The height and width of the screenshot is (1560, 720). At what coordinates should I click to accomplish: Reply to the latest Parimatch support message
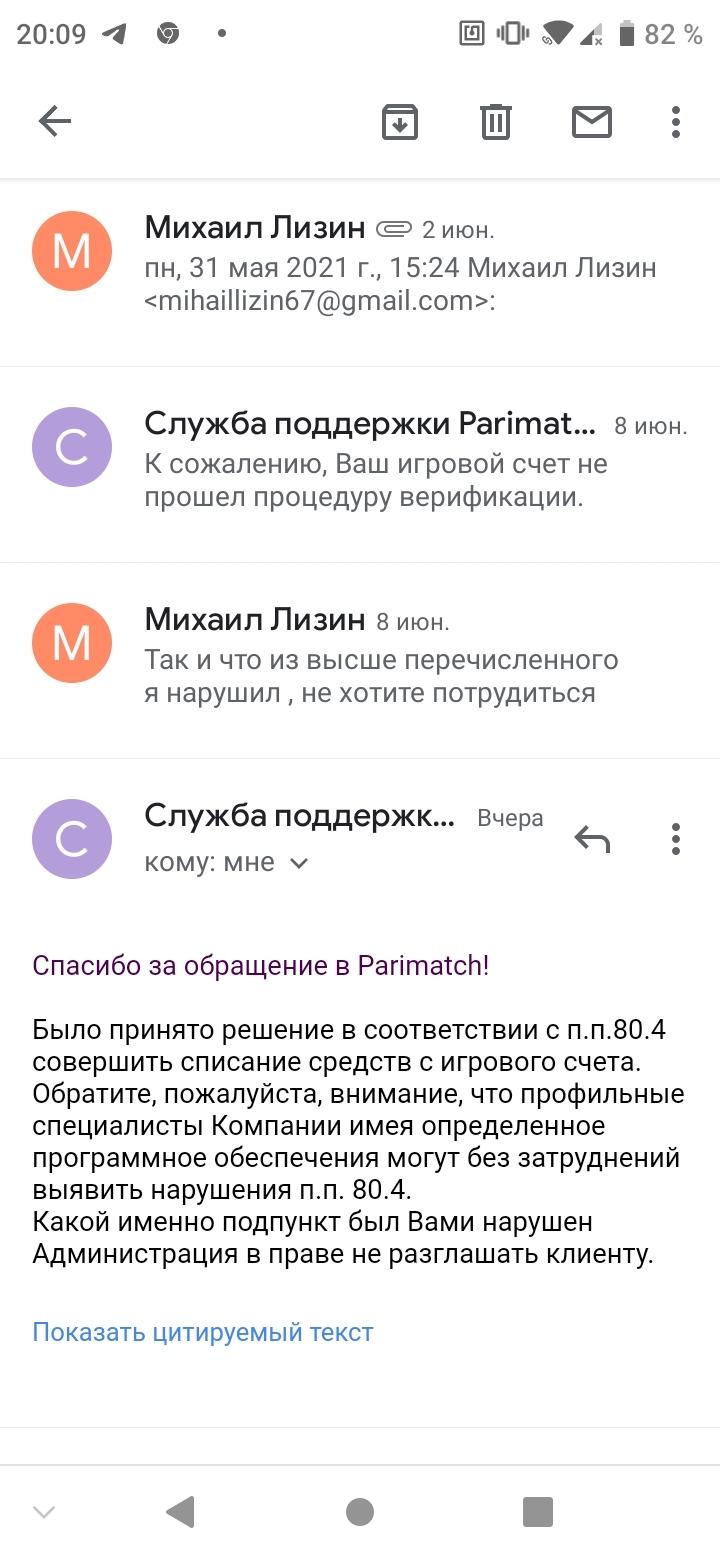pyautogui.click(x=592, y=839)
